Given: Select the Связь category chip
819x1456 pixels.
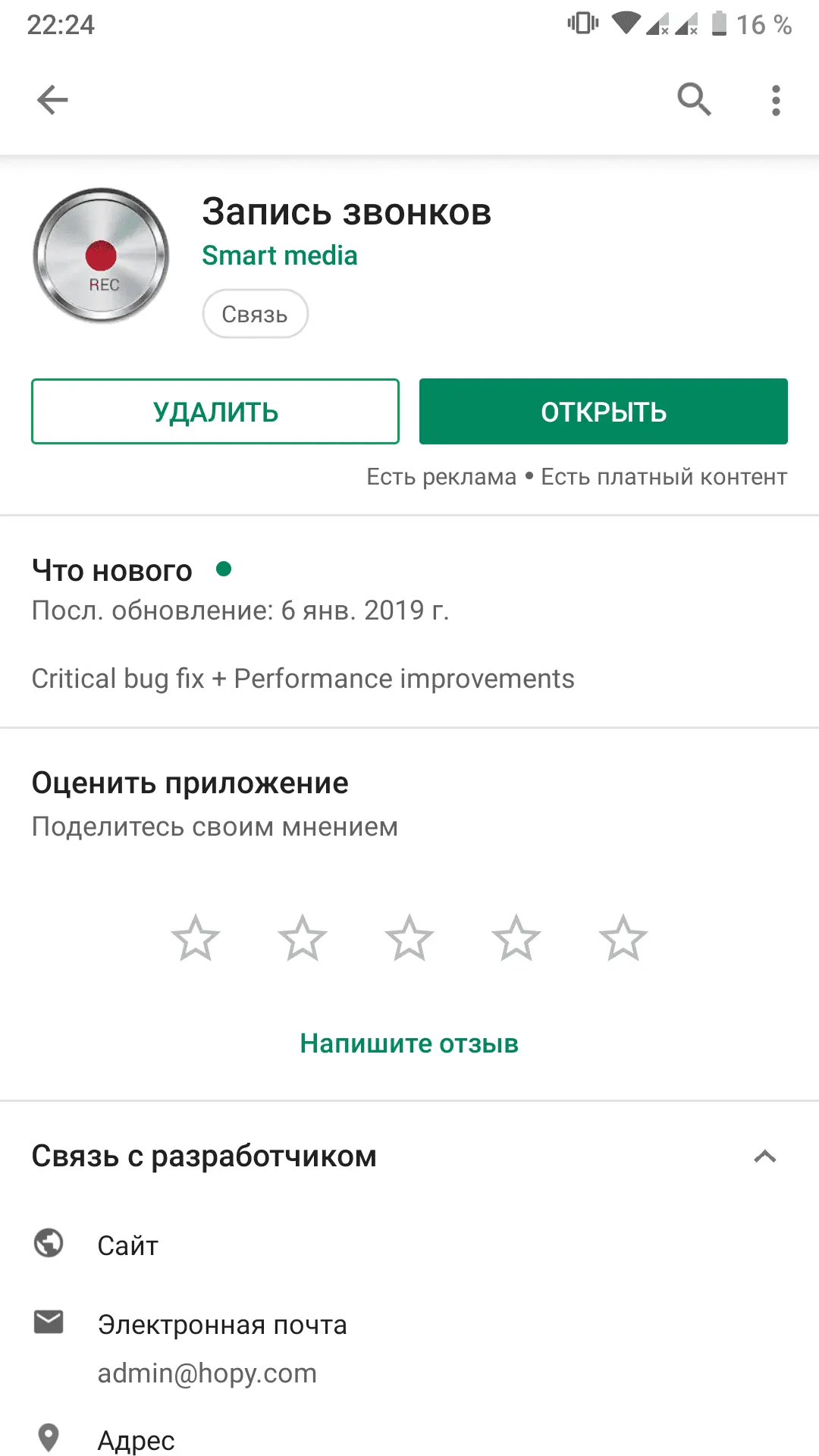Looking at the screenshot, I should coord(255,314).
